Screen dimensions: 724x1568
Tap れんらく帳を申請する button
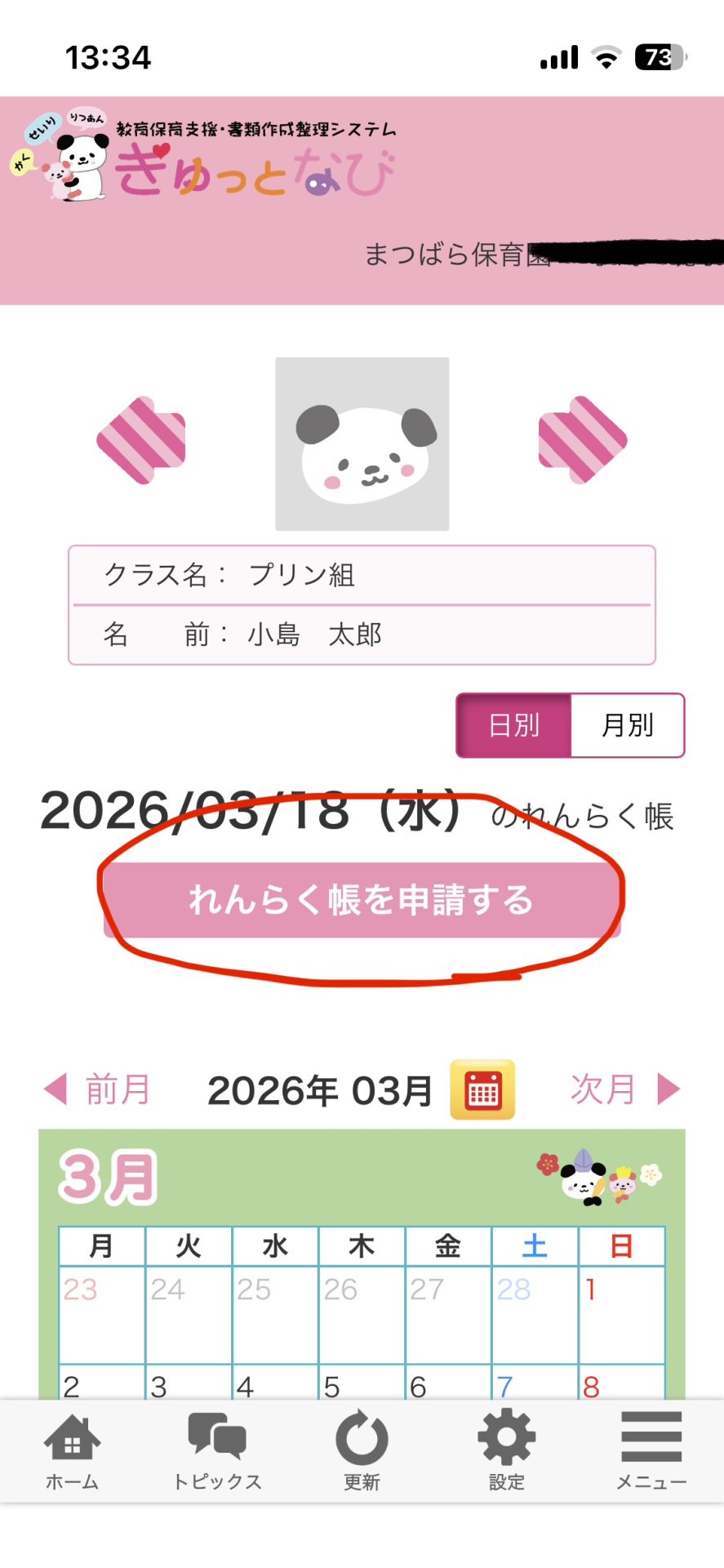[x=362, y=900]
